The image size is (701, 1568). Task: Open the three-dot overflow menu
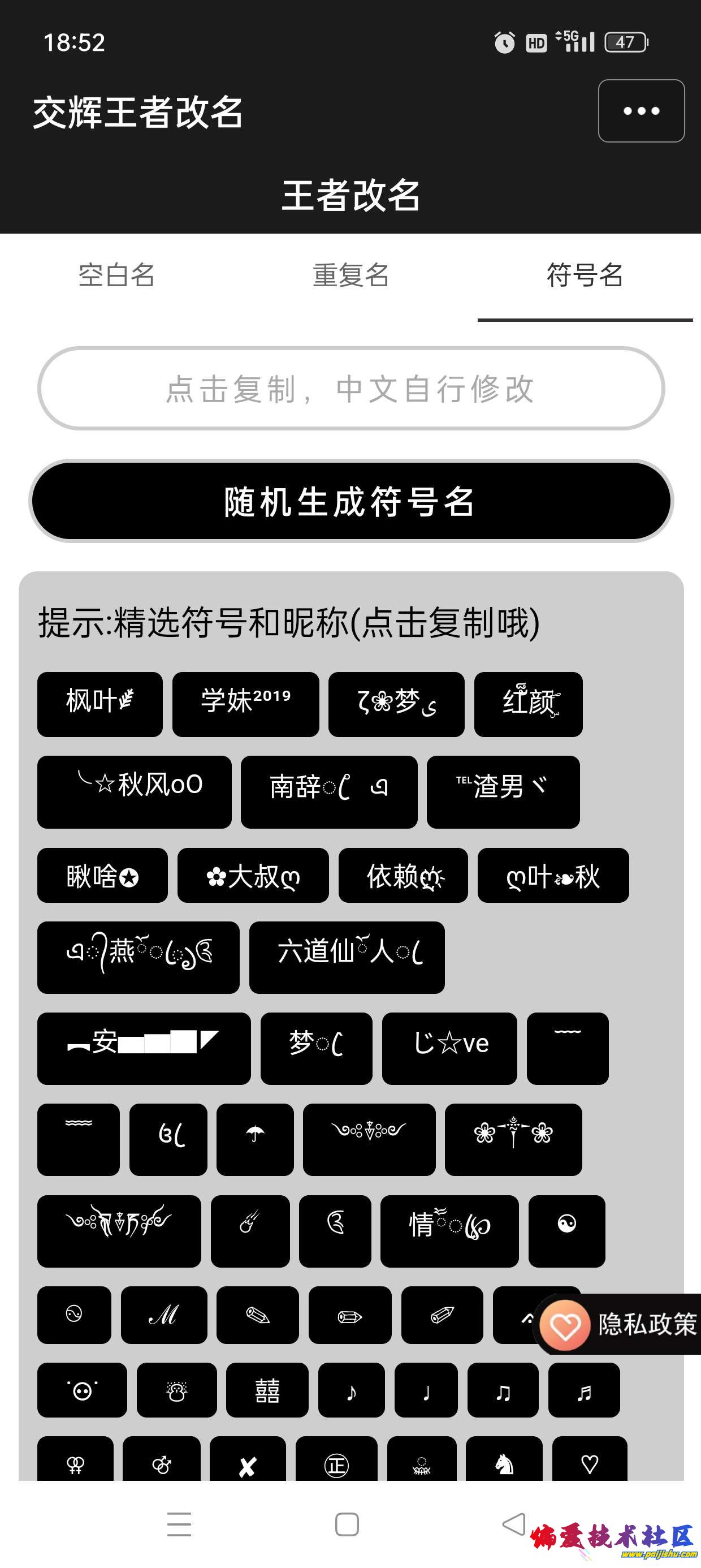(x=641, y=111)
